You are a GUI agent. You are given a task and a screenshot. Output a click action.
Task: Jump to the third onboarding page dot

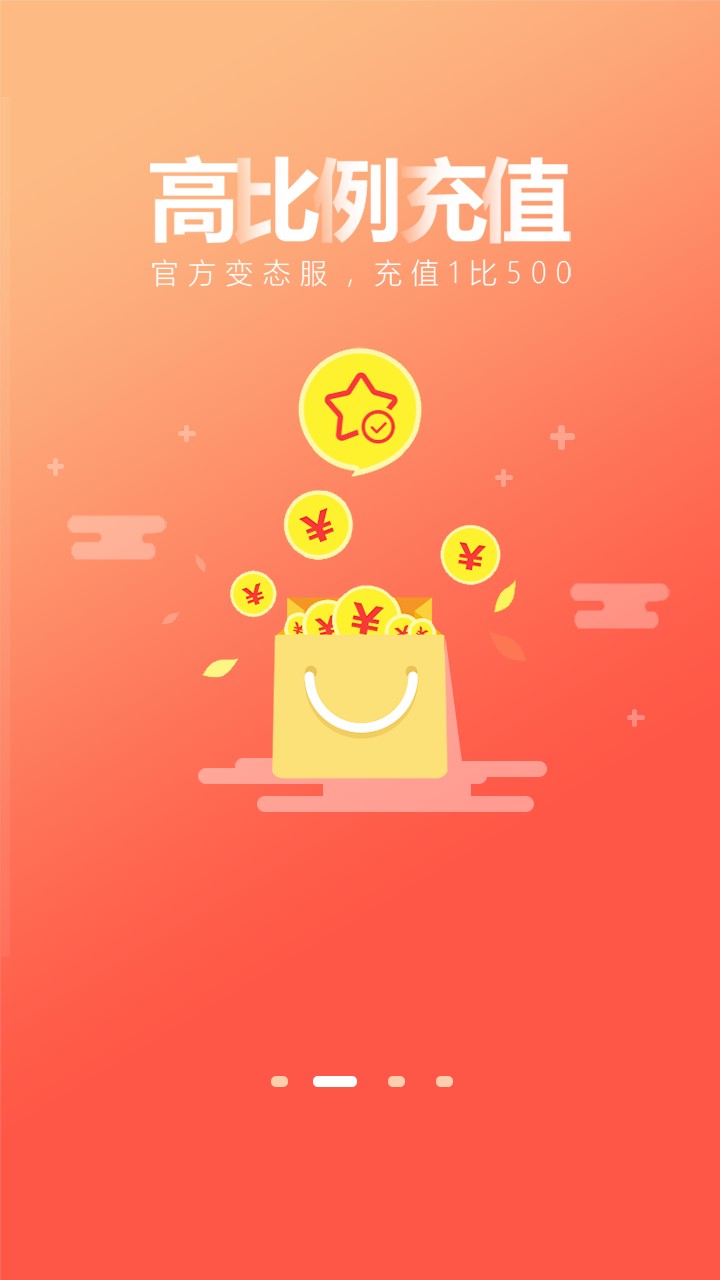(396, 1081)
